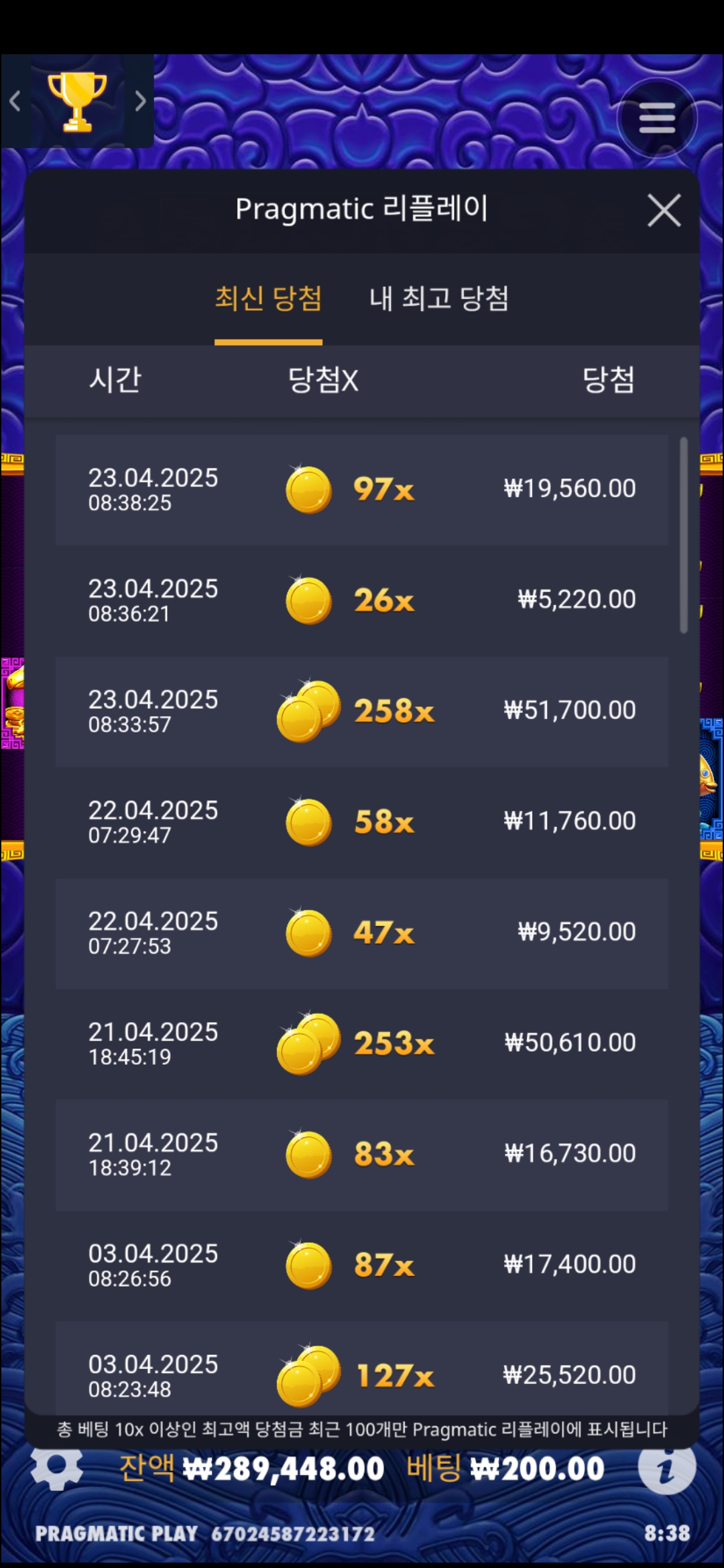View the 258x win replay
The image size is (724, 1568).
click(361, 712)
